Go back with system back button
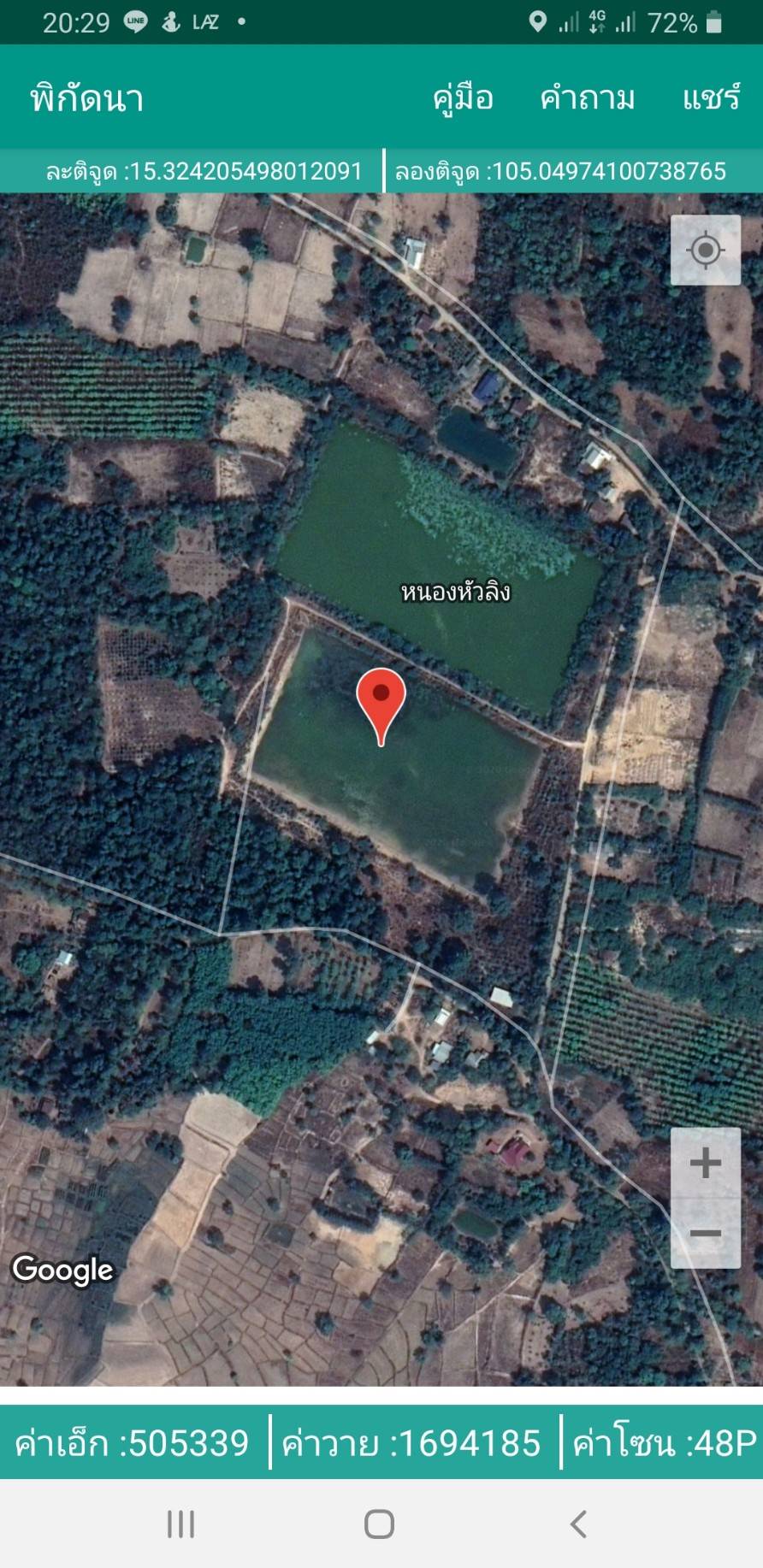 tap(578, 1524)
